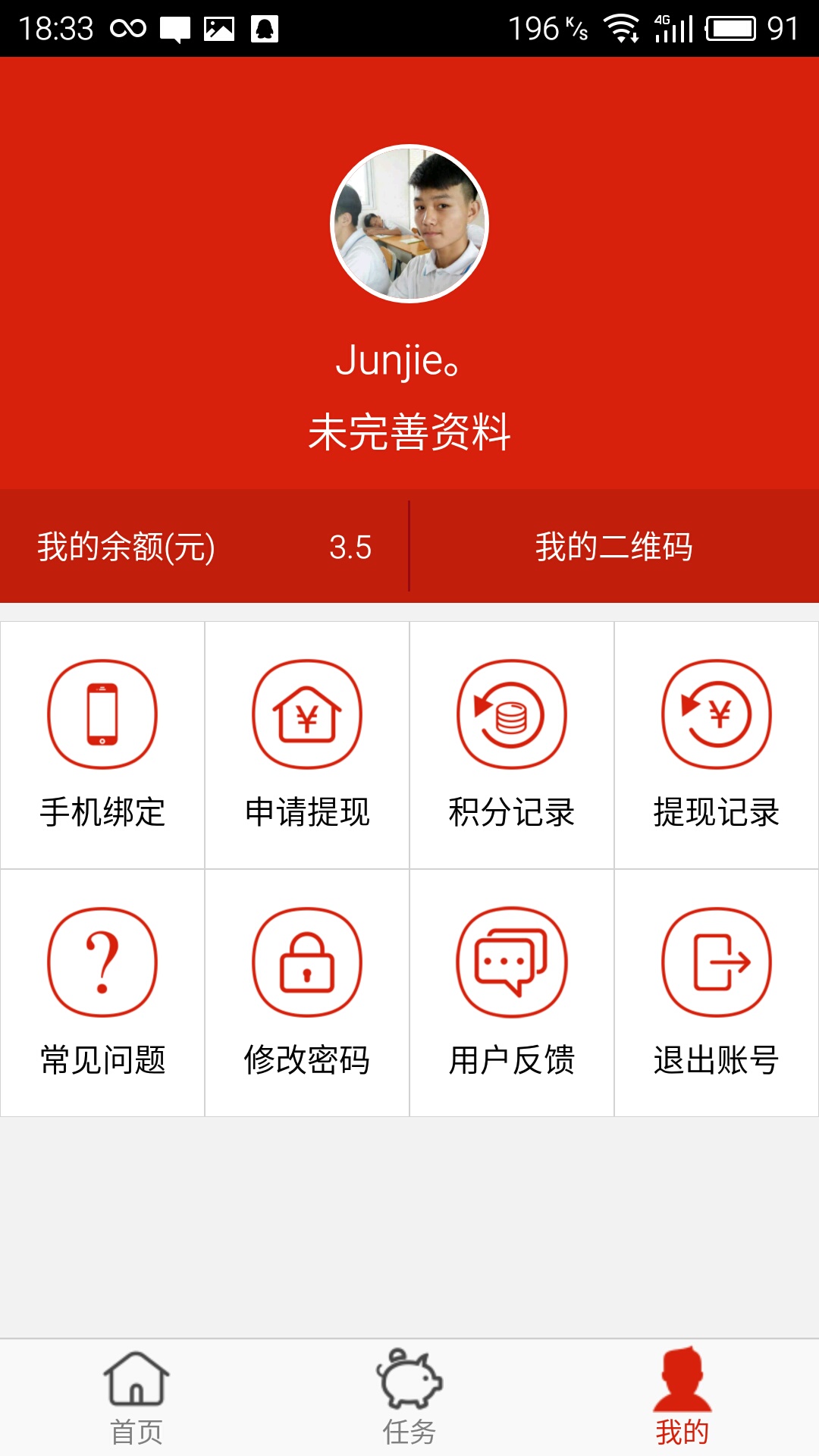Switch to the 首页 home tab

[136, 1397]
